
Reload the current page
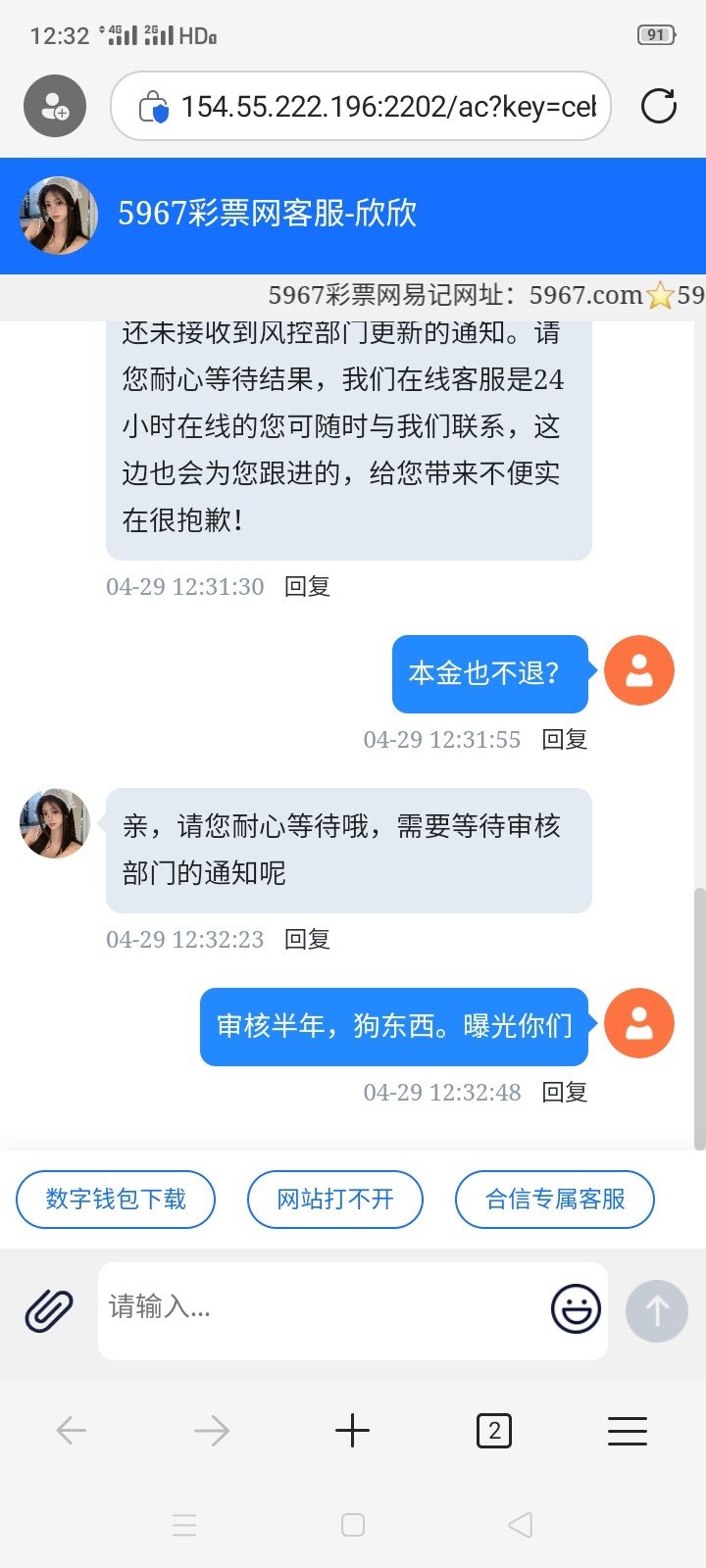(x=659, y=106)
